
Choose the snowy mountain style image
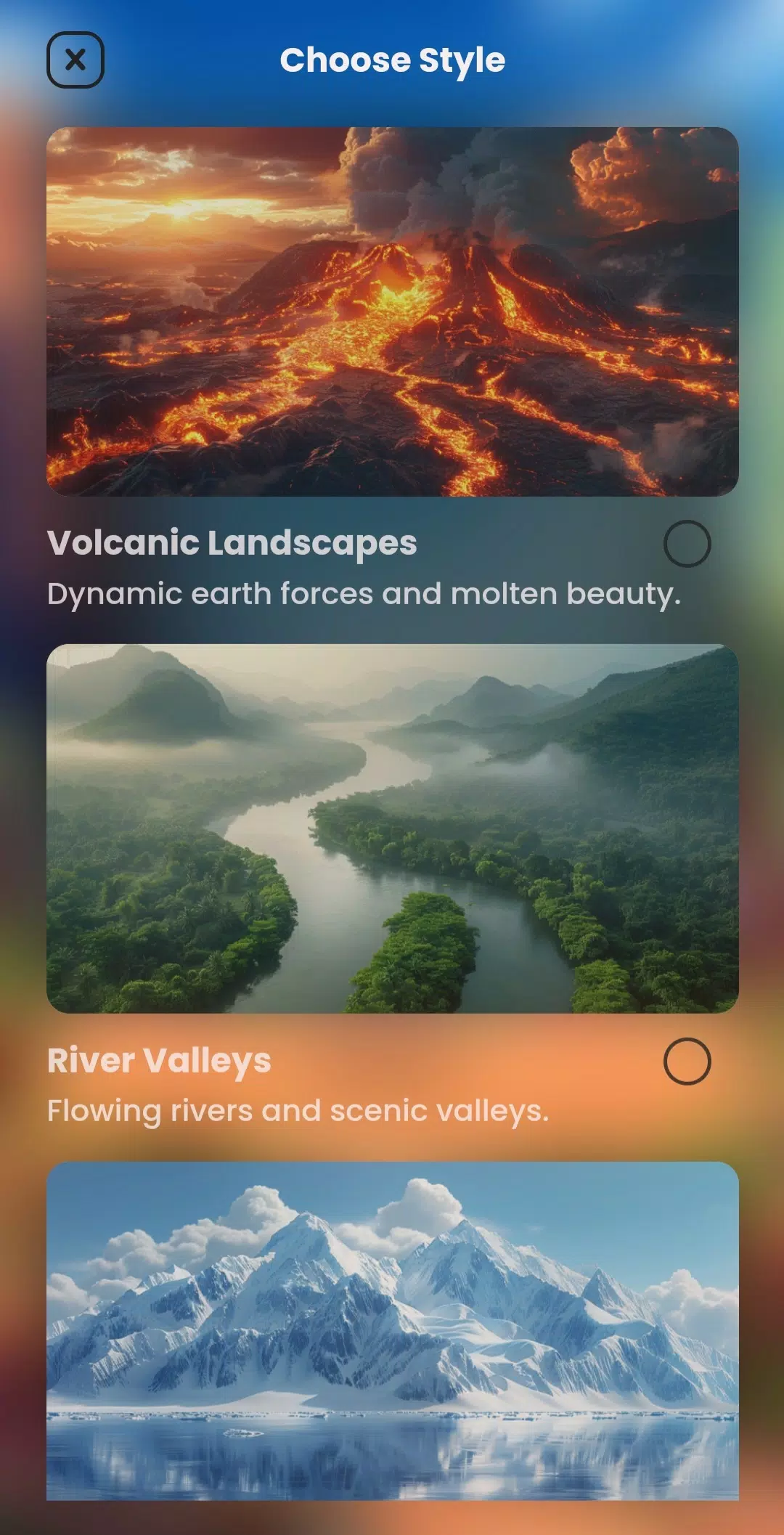[x=393, y=1330]
